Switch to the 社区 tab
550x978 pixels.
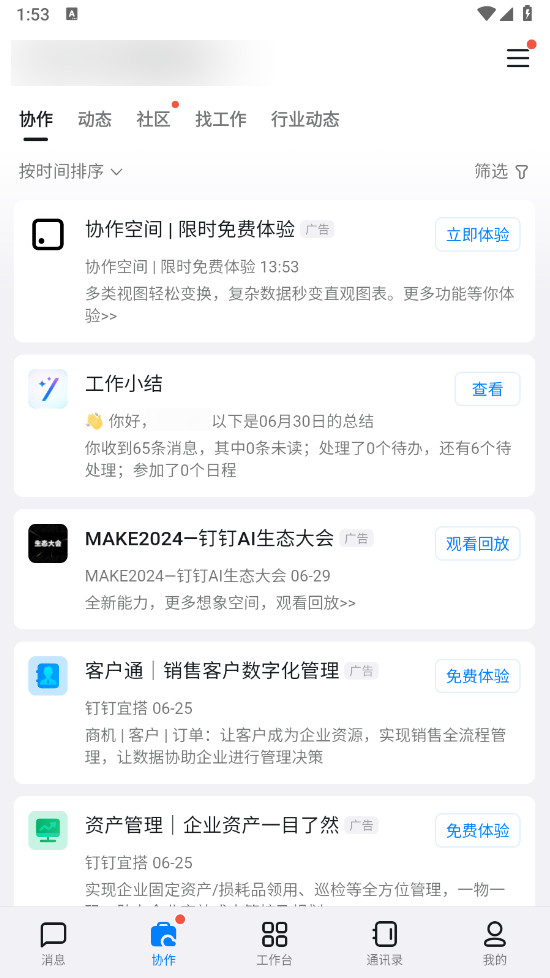tap(153, 119)
